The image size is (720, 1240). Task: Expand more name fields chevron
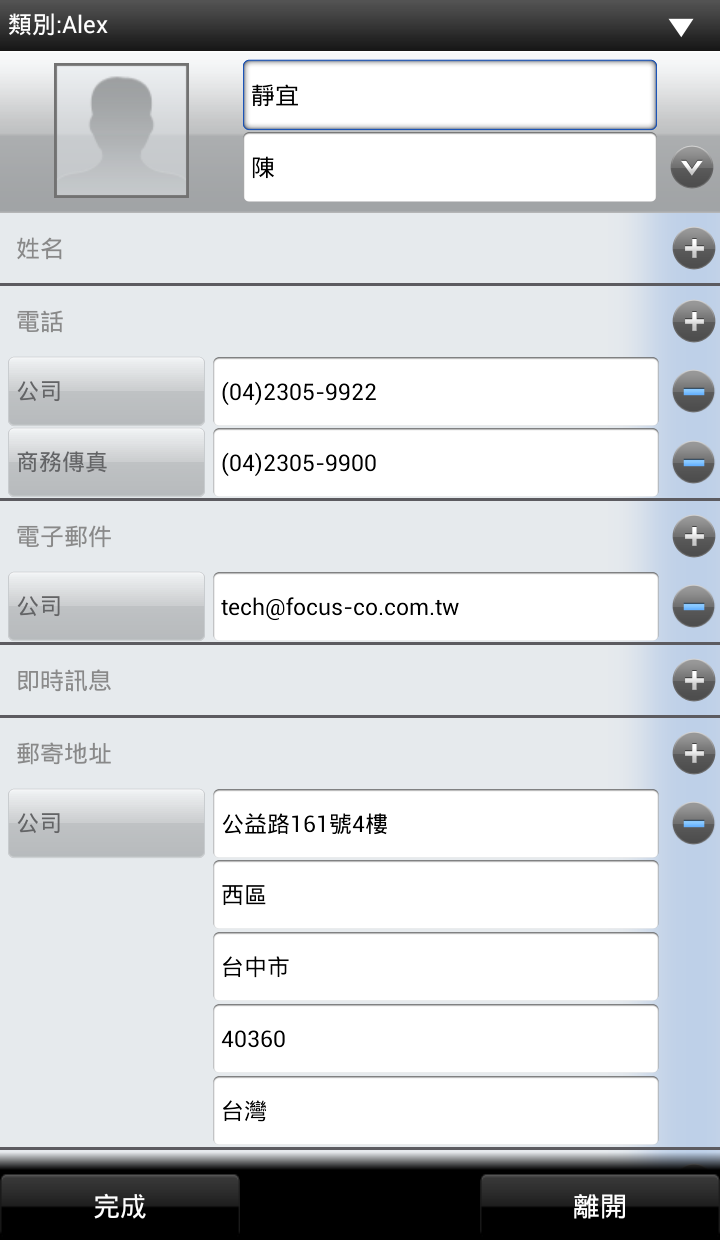(692, 167)
